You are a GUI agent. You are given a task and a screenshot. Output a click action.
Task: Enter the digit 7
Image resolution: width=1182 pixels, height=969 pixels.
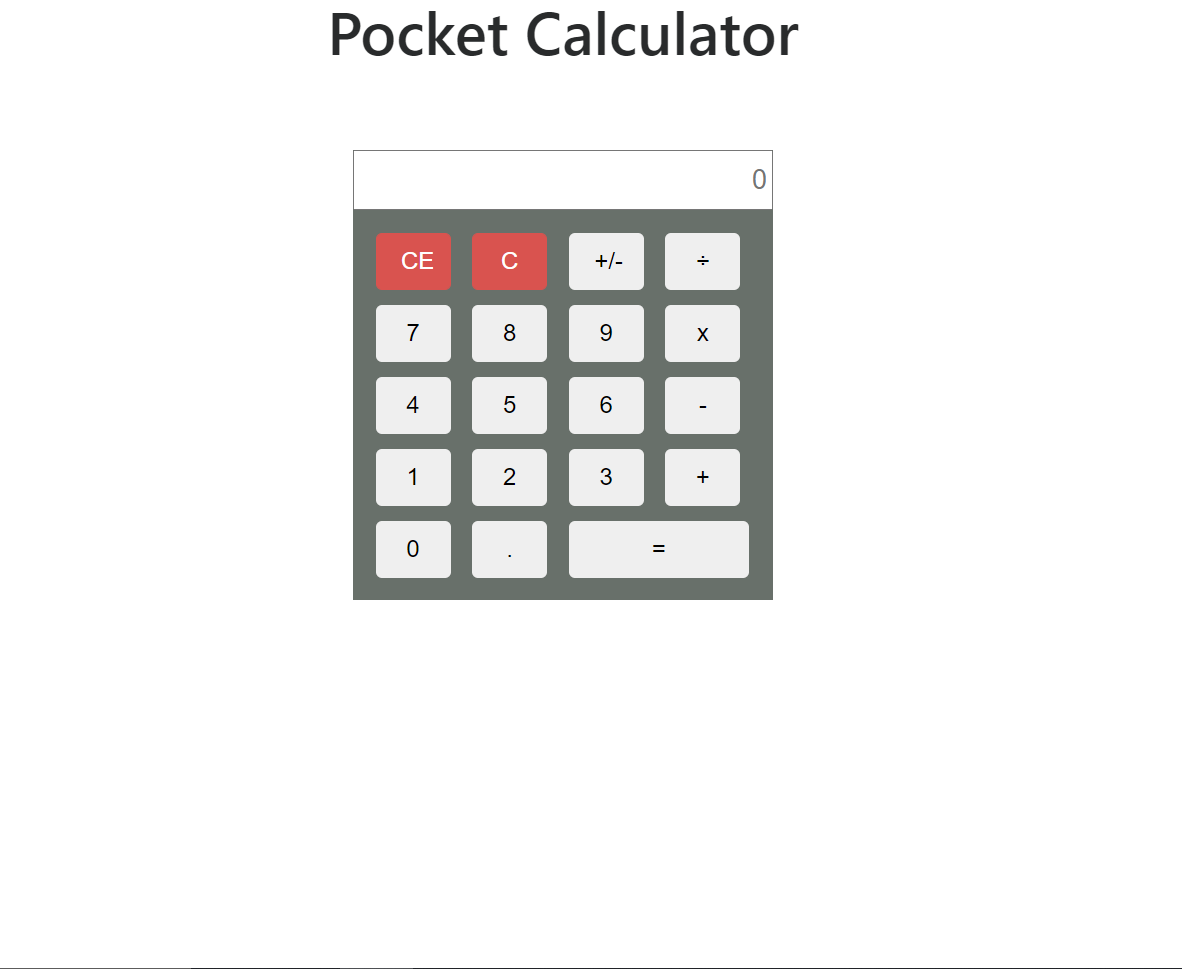point(413,333)
